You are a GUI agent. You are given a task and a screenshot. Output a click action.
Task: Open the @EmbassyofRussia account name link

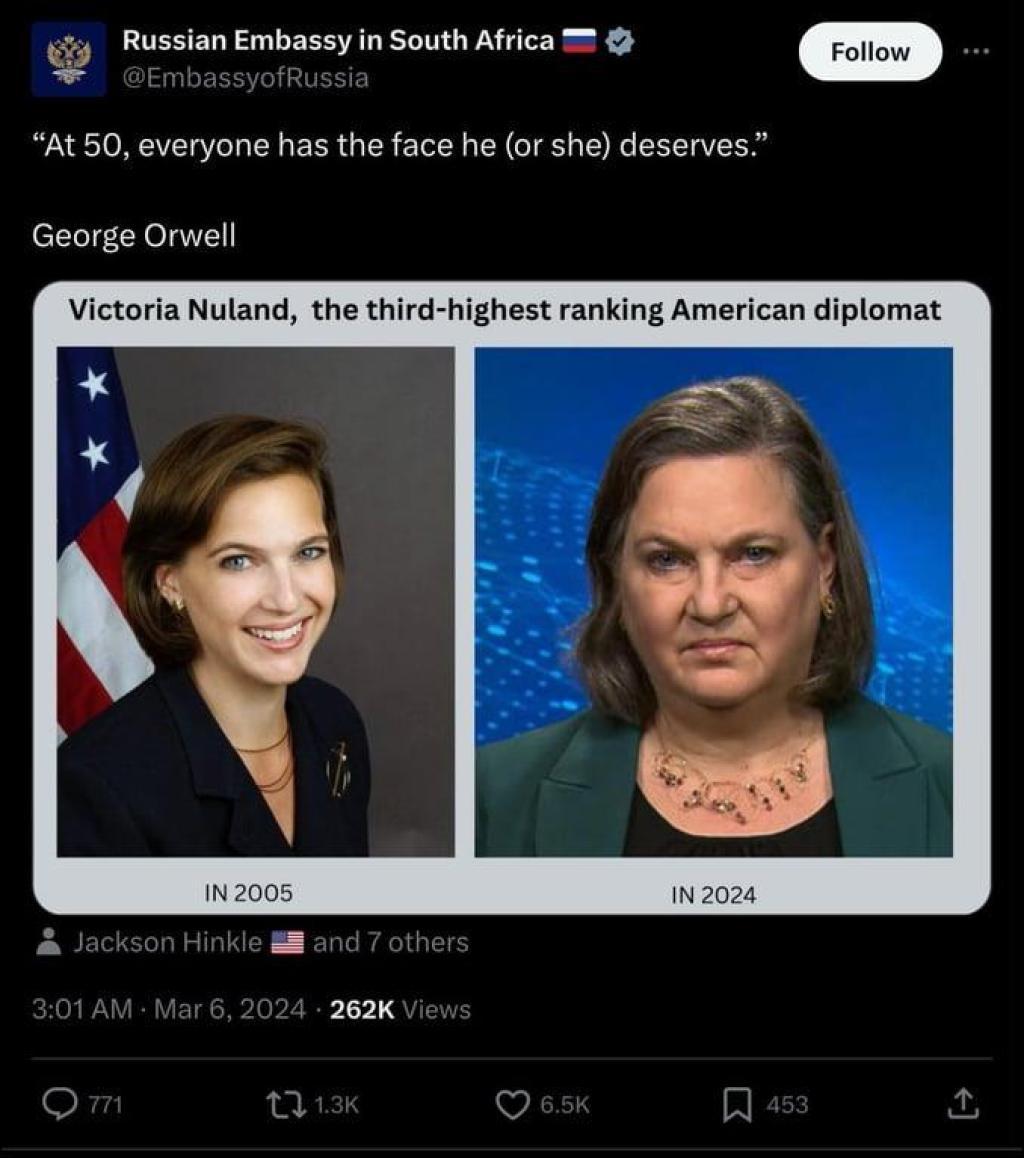[x=245, y=77]
